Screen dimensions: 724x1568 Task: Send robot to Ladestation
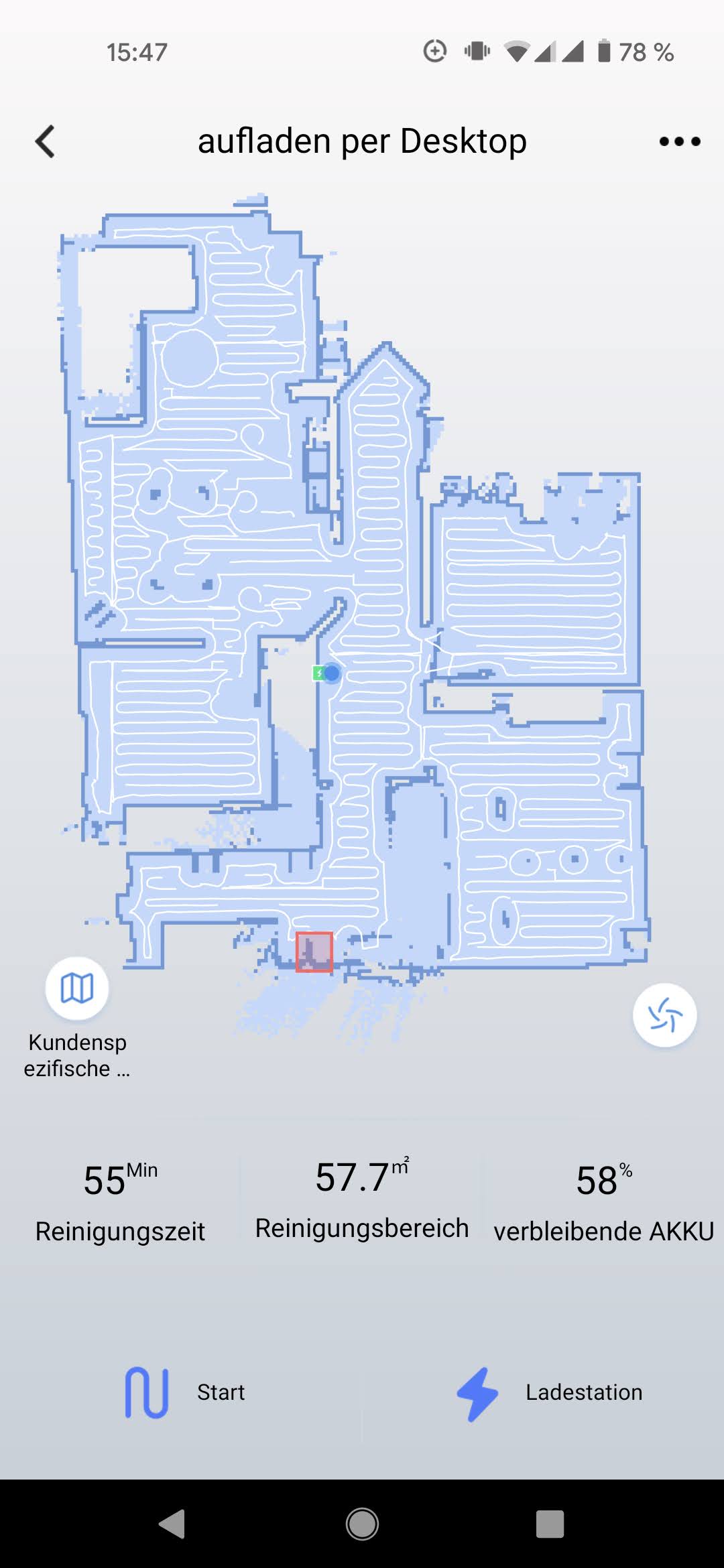coord(548,1392)
